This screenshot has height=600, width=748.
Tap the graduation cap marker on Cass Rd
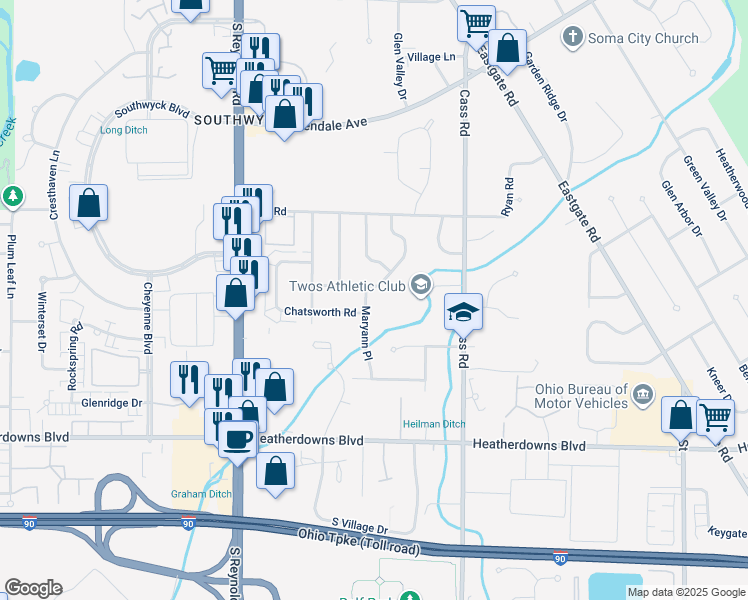(x=464, y=312)
